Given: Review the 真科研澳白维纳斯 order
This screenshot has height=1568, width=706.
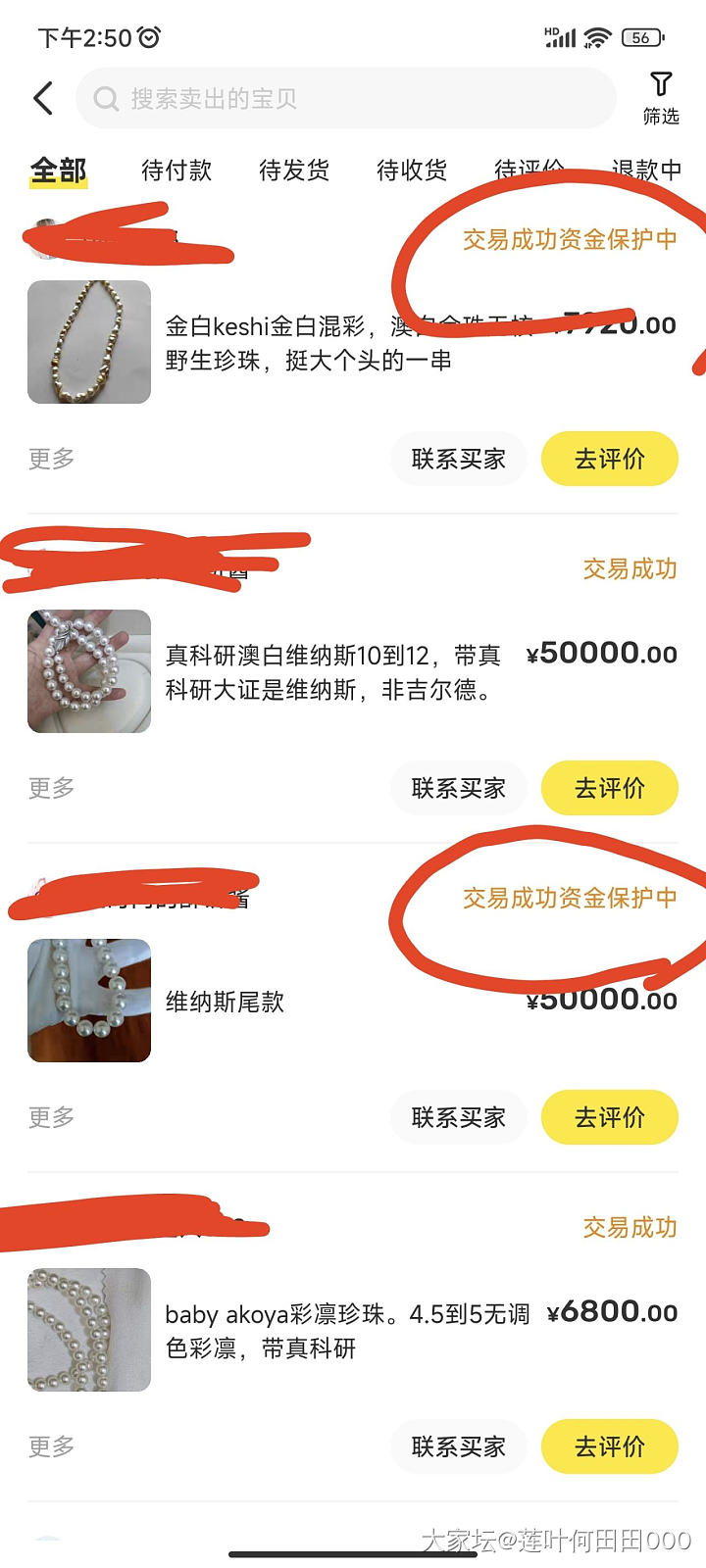Looking at the screenshot, I should point(609,788).
